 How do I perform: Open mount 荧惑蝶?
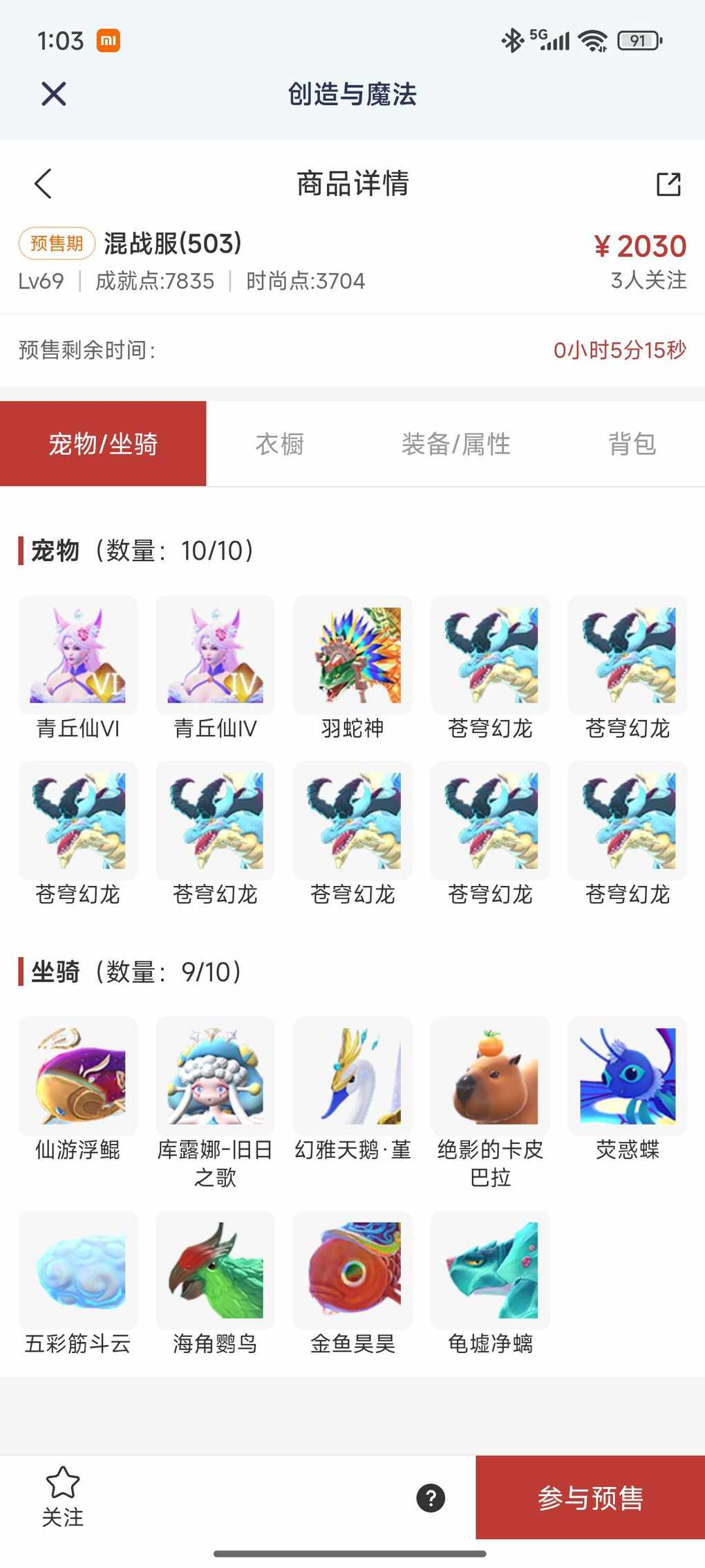coord(628,1076)
